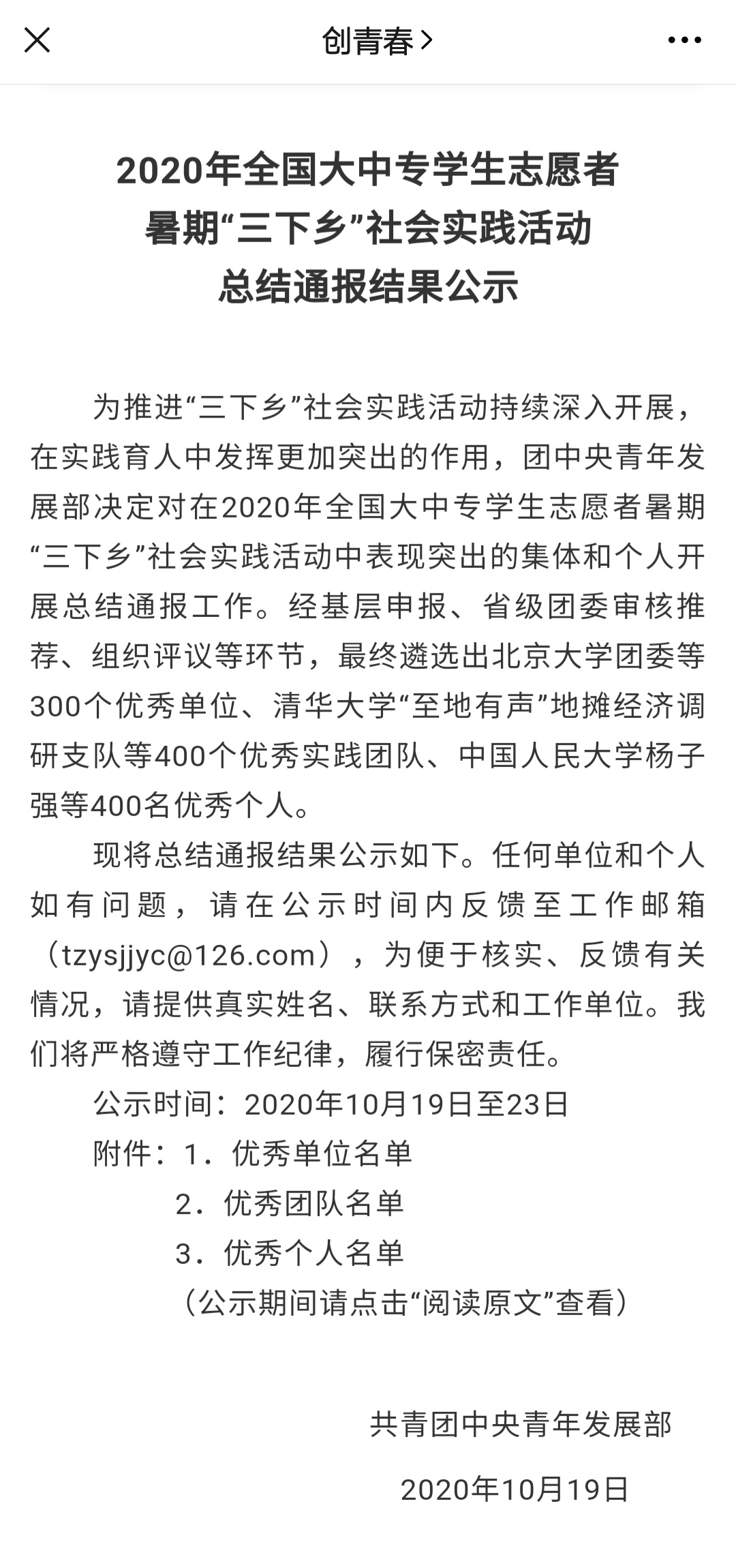Open the three-dot overflow menu
The width and height of the screenshot is (736, 1568).
pos(684,41)
